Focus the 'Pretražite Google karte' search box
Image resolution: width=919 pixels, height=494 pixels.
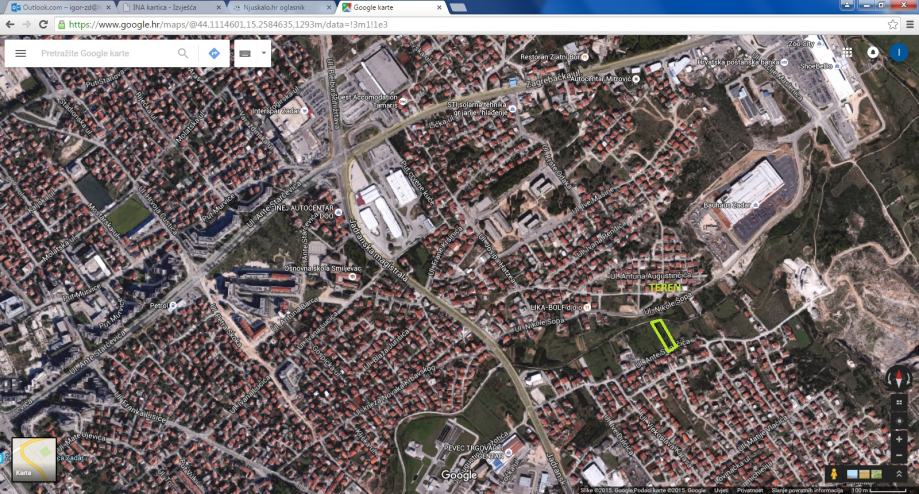point(105,53)
